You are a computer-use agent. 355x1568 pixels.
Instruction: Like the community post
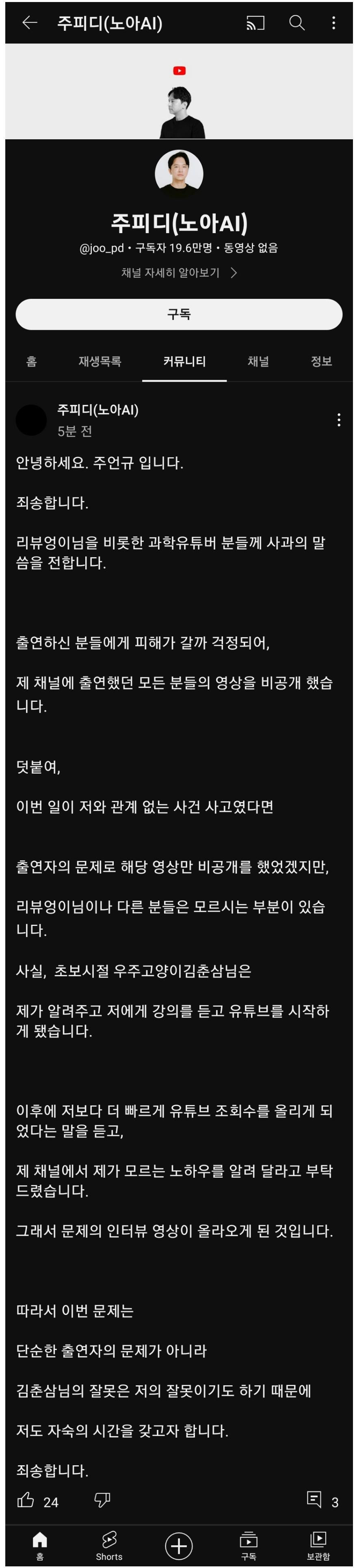click(26, 1500)
